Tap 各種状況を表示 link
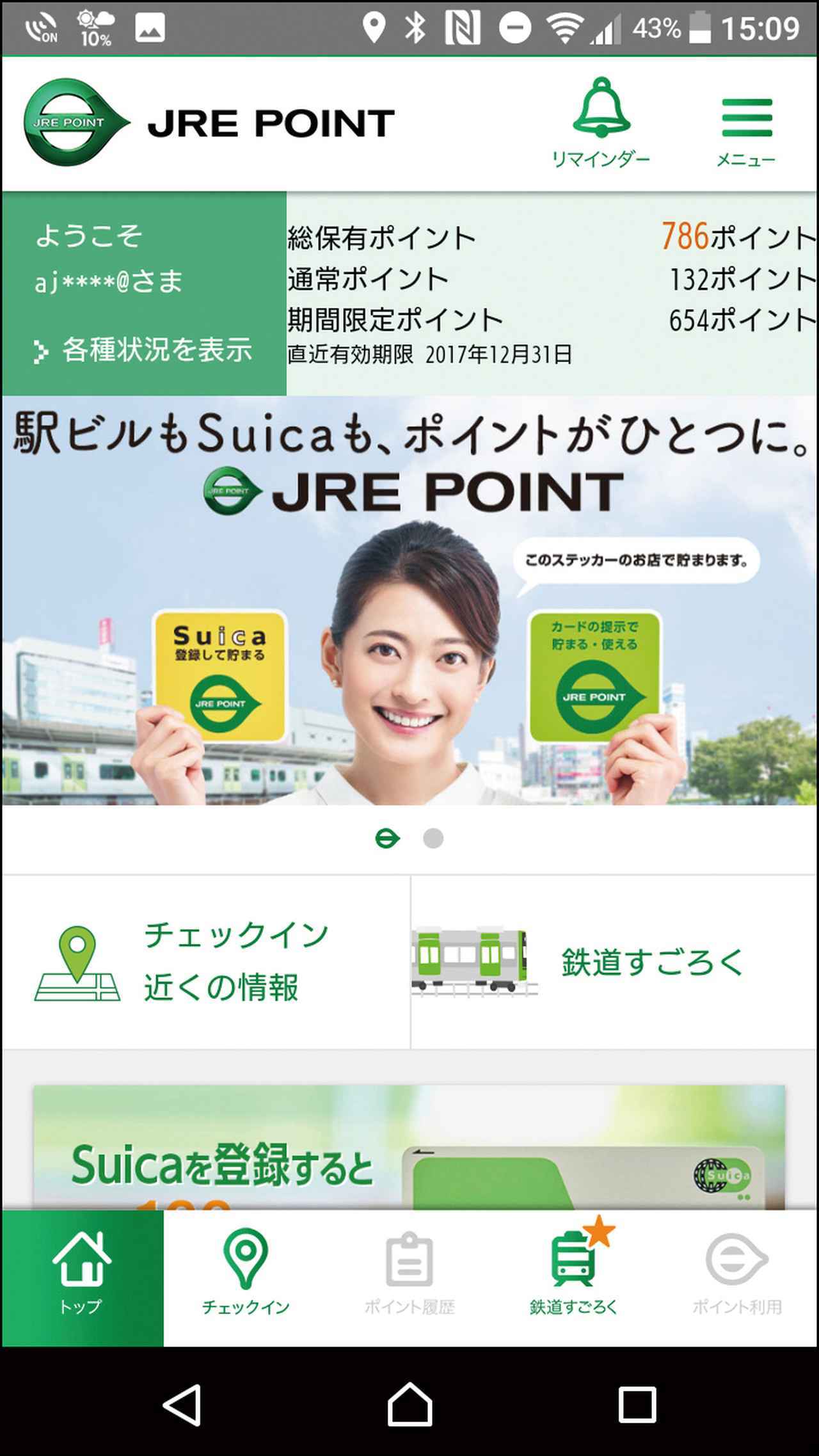Viewport: 819px width, 1456px height. [x=145, y=350]
